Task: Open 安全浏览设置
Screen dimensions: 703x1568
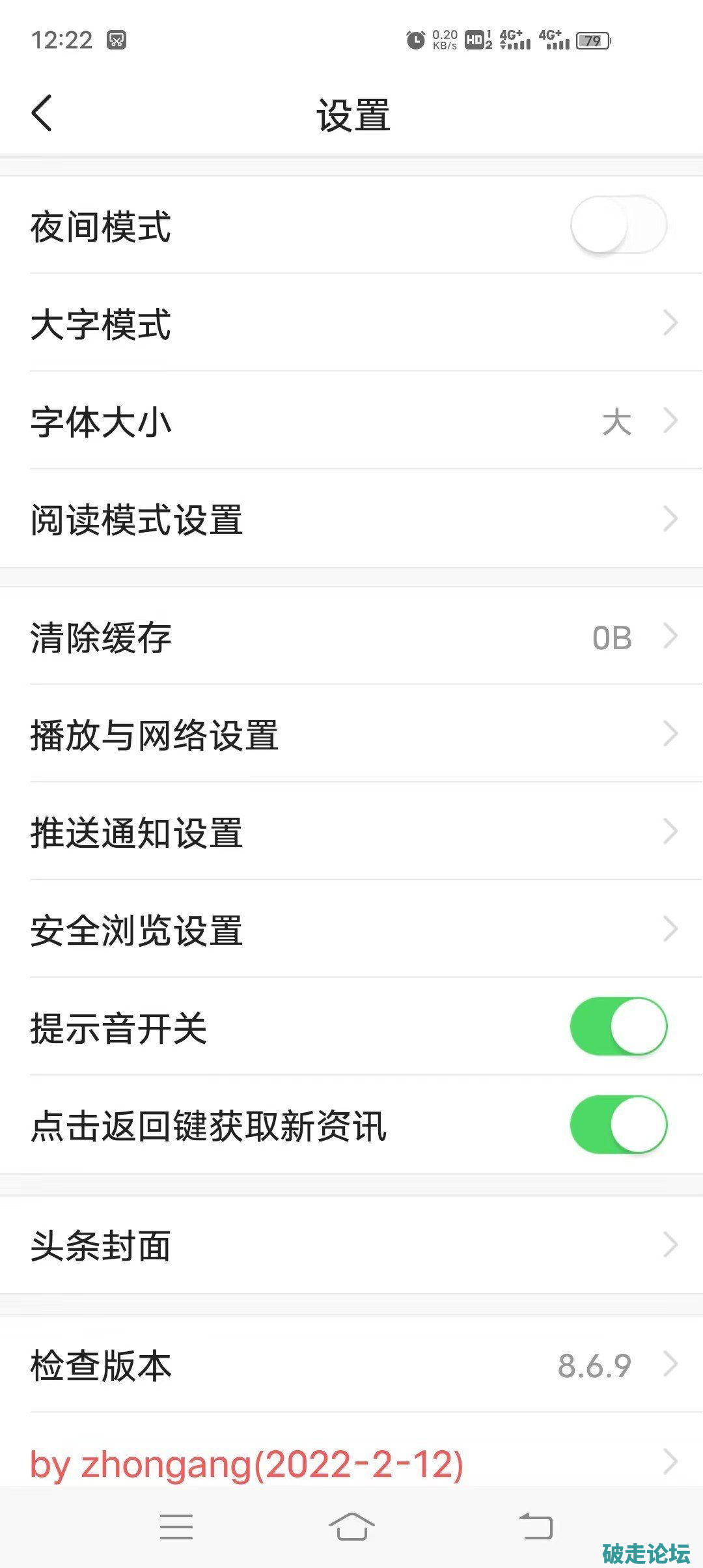Action: tap(351, 929)
